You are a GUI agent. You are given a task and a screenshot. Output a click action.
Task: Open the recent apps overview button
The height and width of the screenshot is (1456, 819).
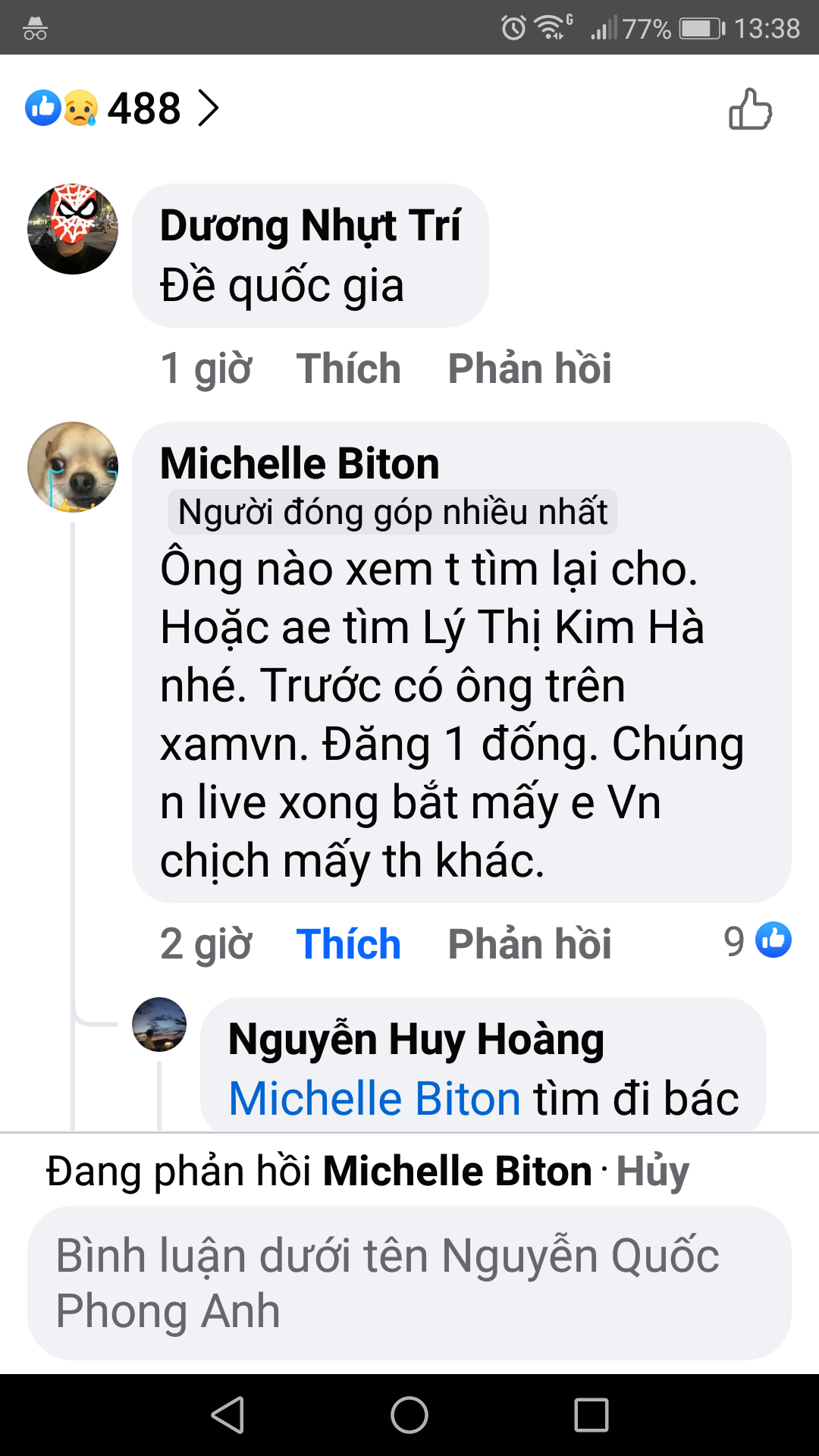(591, 1415)
